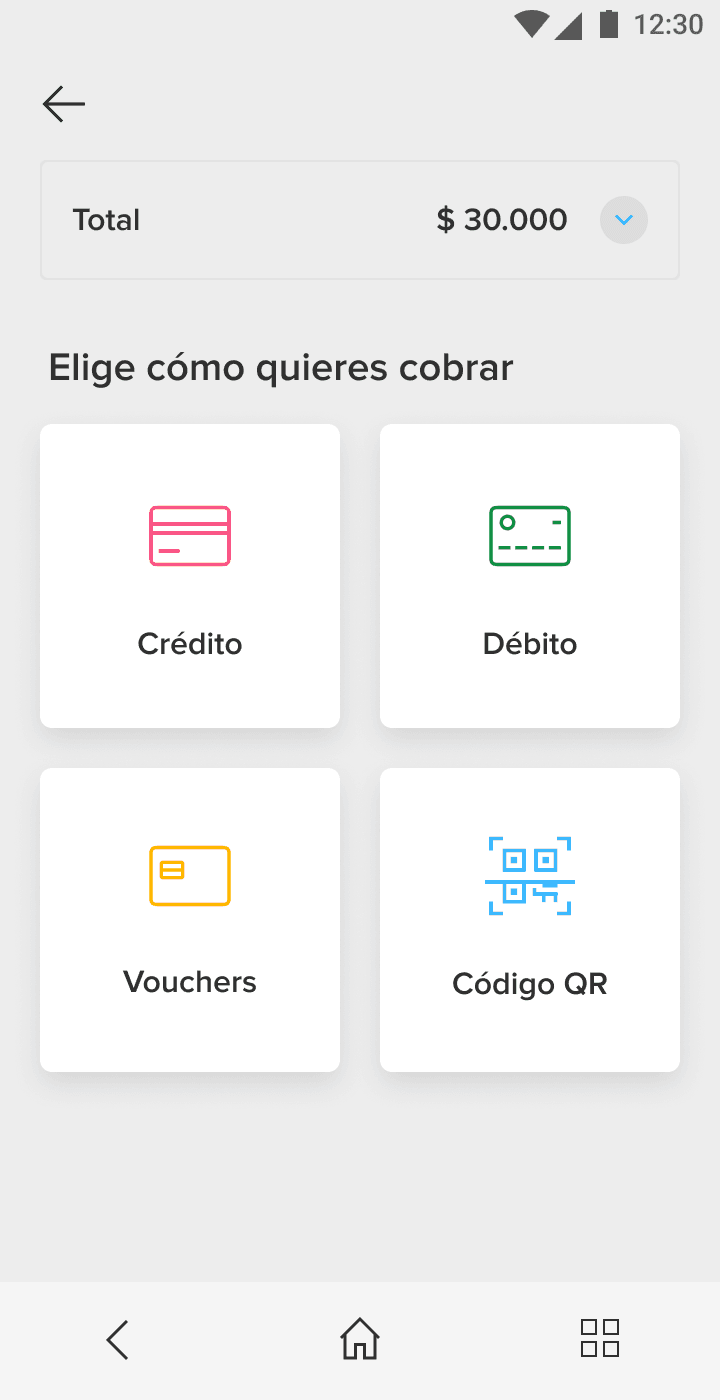Open the Vouchers payment option

[190, 920]
